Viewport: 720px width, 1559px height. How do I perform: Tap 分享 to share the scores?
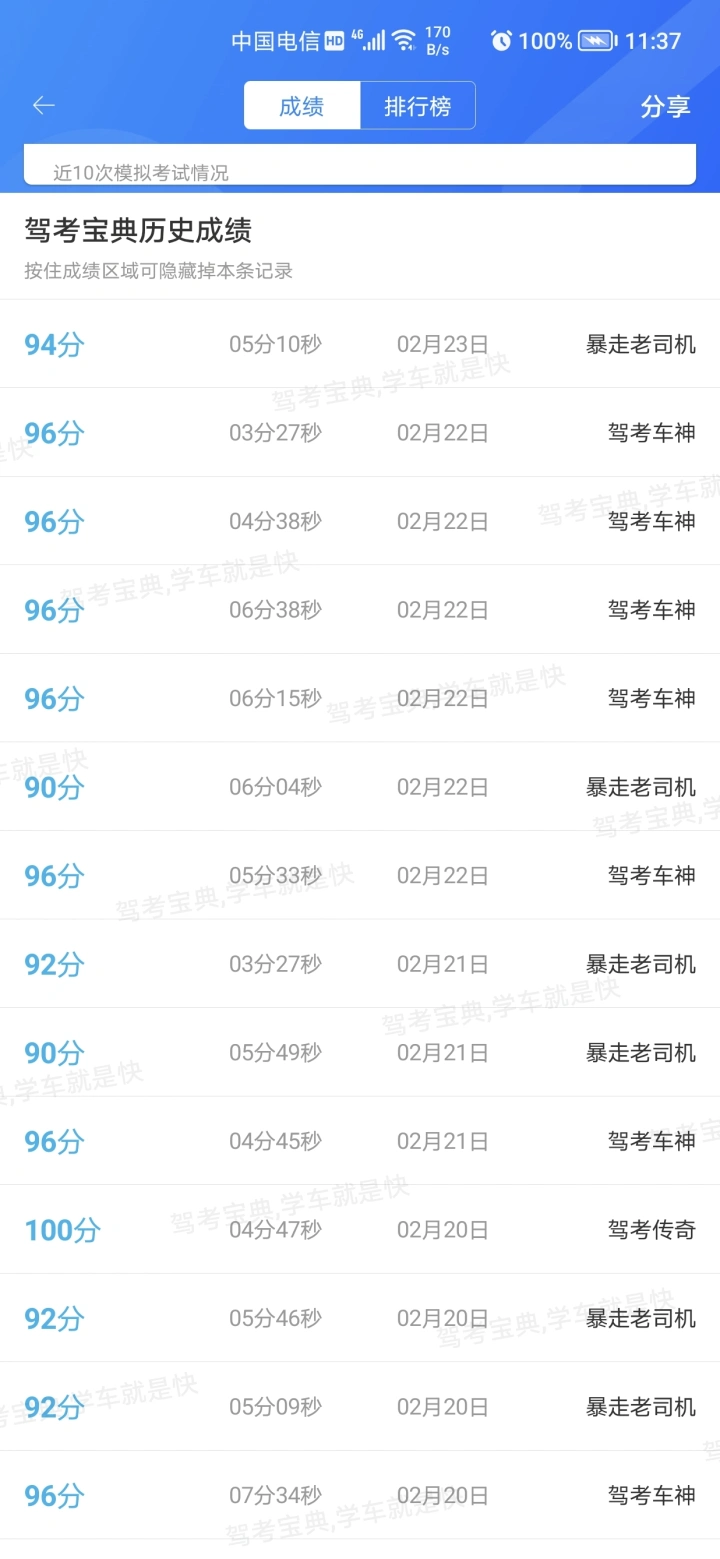(x=665, y=106)
